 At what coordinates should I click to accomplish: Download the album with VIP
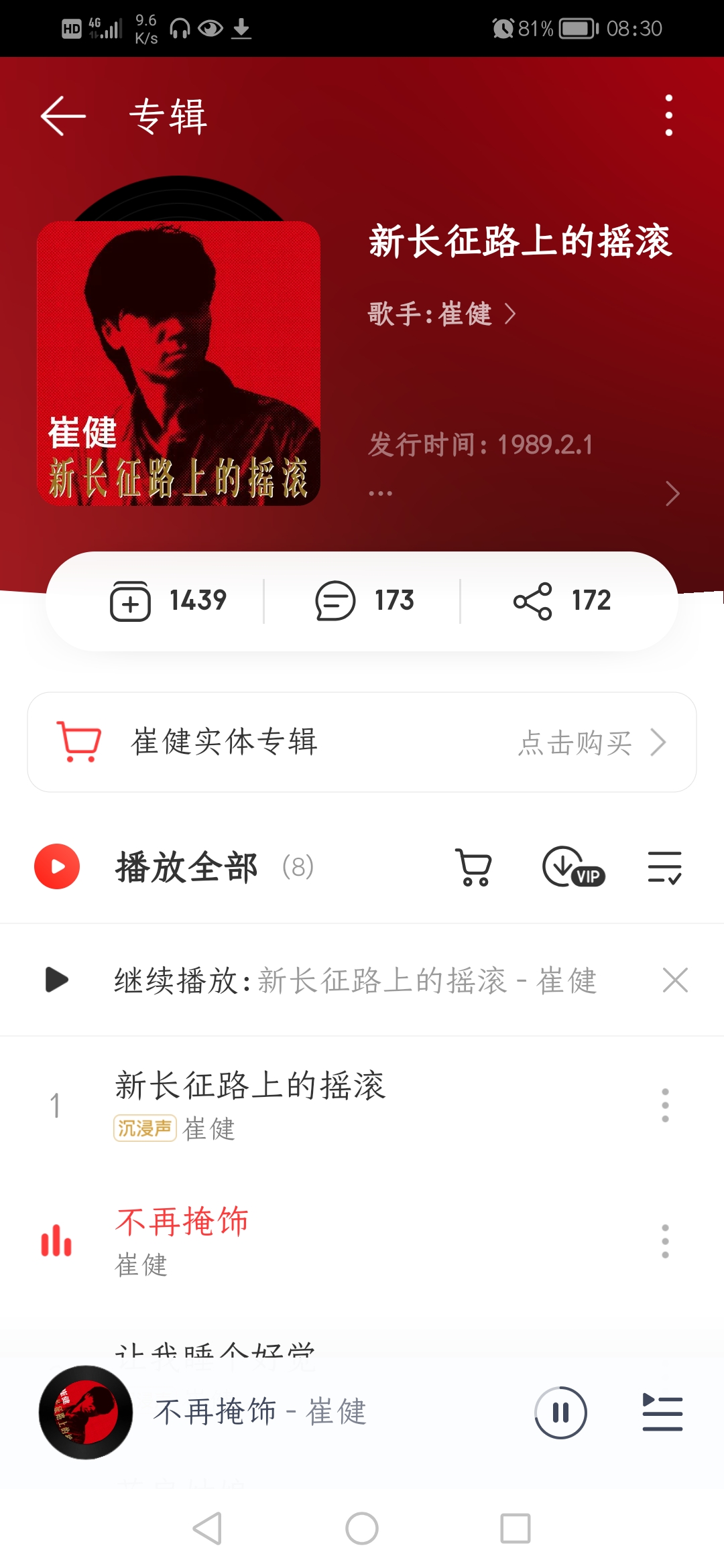(x=573, y=867)
